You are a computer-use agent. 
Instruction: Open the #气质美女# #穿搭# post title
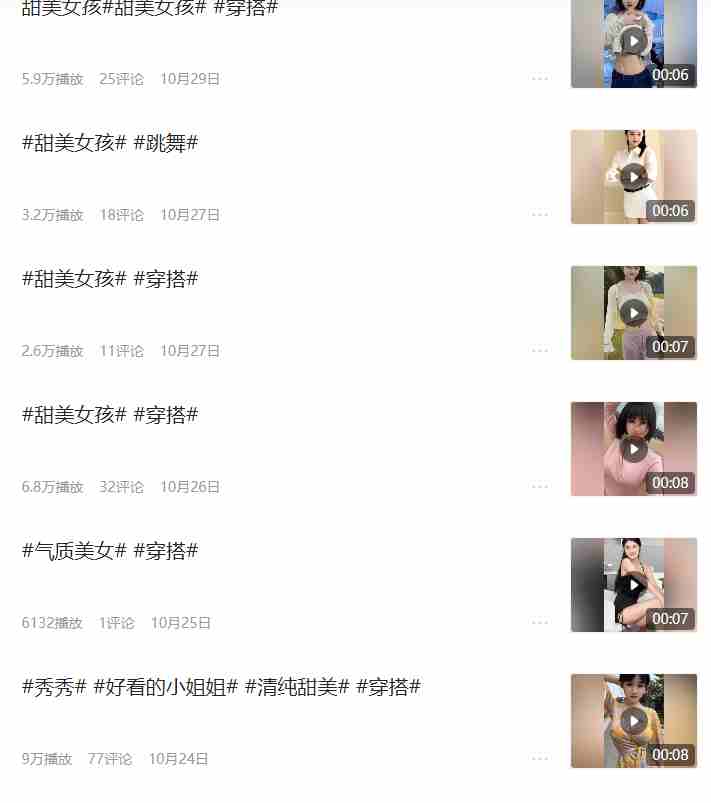pos(110,551)
